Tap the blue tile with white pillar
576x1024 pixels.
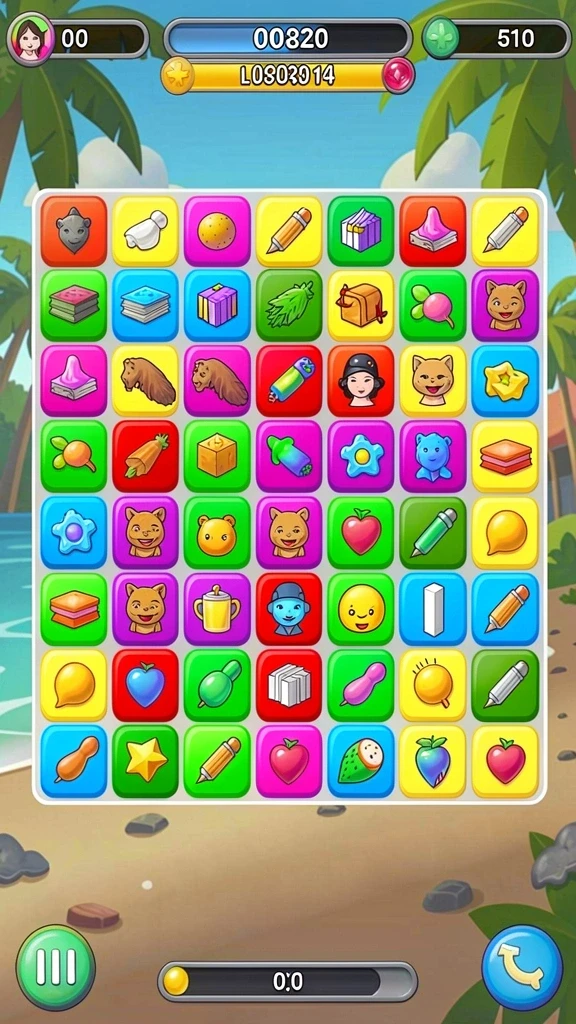click(433, 609)
